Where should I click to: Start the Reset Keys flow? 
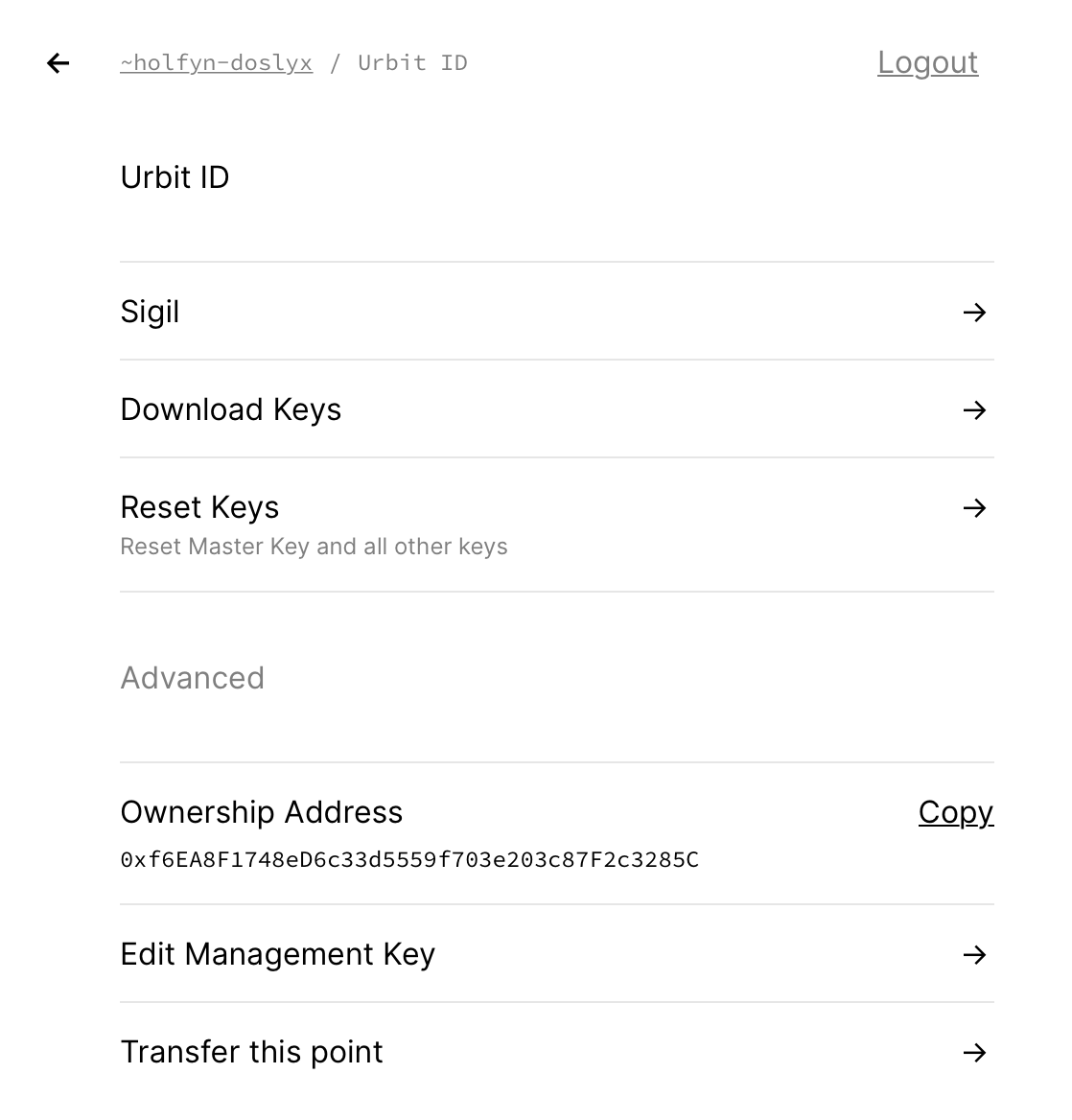coord(199,507)
